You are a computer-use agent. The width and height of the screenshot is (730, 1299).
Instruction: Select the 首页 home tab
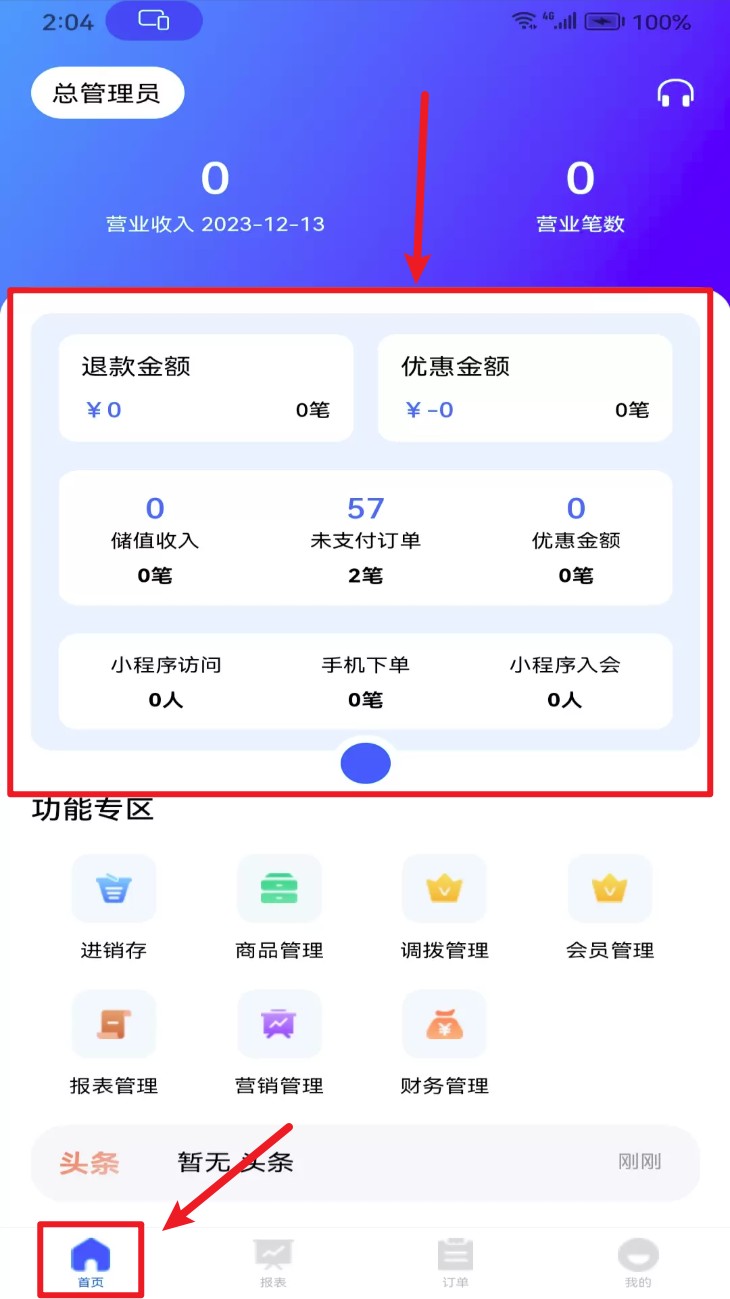(91, 1258)
